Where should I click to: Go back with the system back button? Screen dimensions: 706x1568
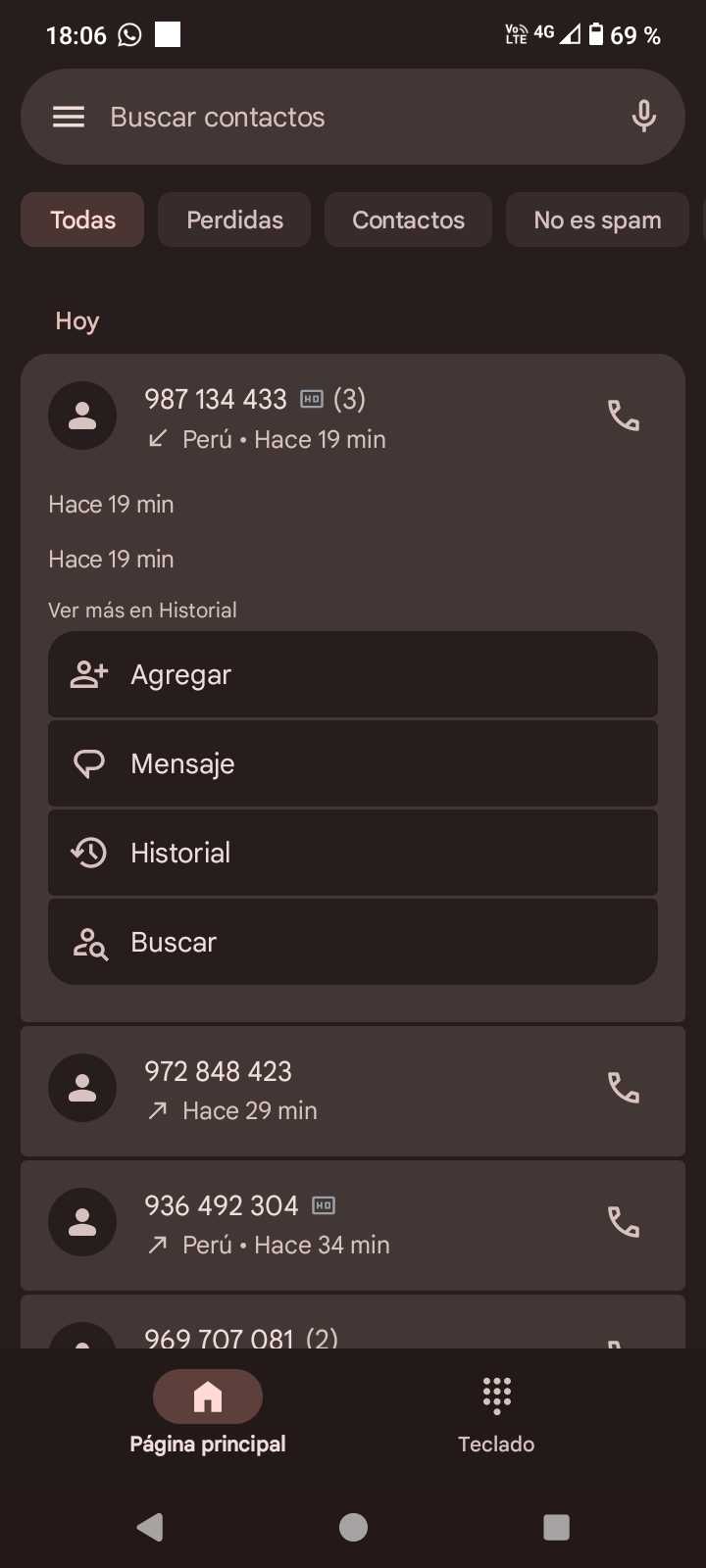pyautogui.click(x=150, y=1527)
